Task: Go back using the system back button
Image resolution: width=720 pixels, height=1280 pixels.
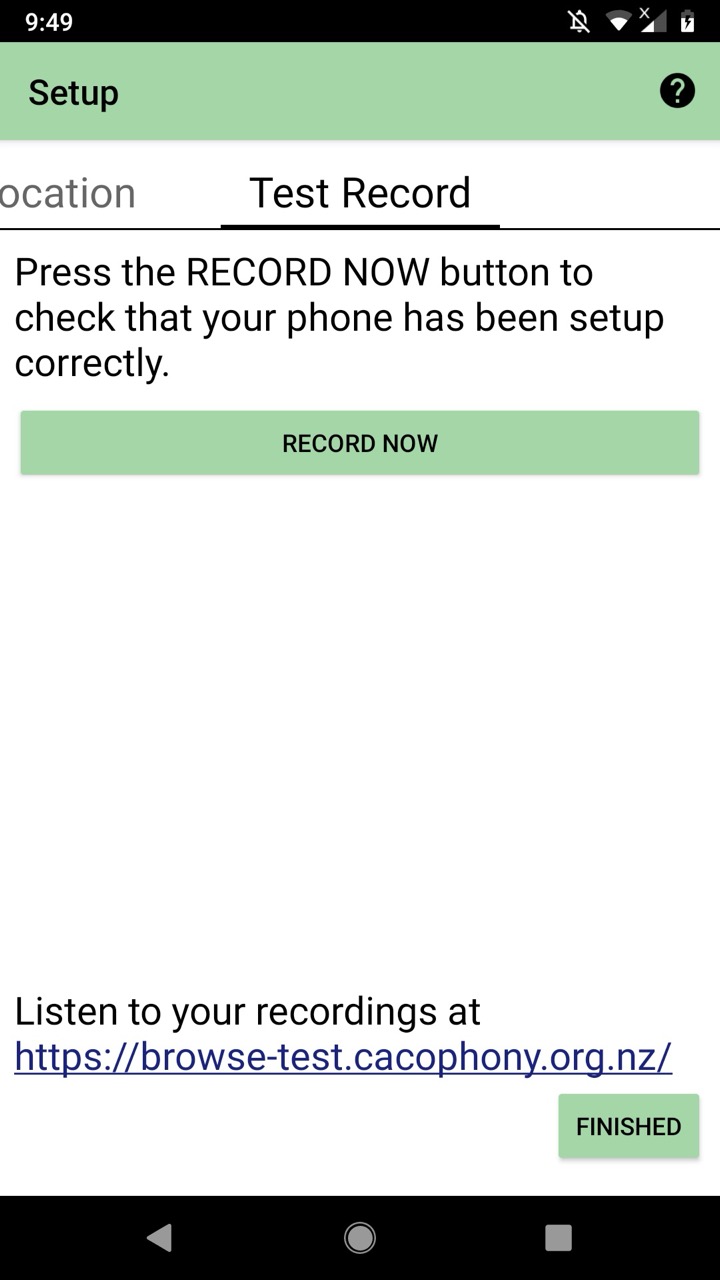Action: pos(160,1238)
